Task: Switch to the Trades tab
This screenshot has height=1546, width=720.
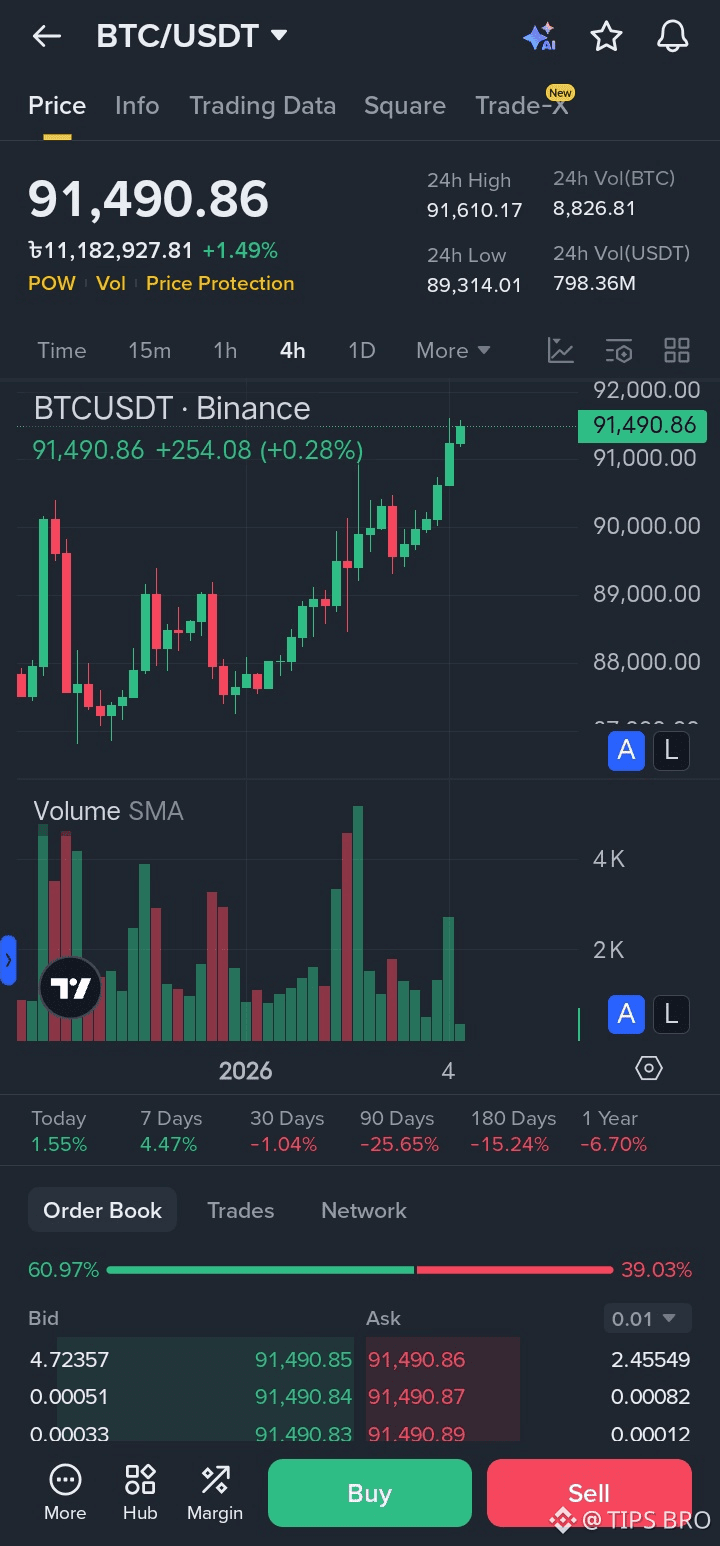Action: coord(240,1210)
